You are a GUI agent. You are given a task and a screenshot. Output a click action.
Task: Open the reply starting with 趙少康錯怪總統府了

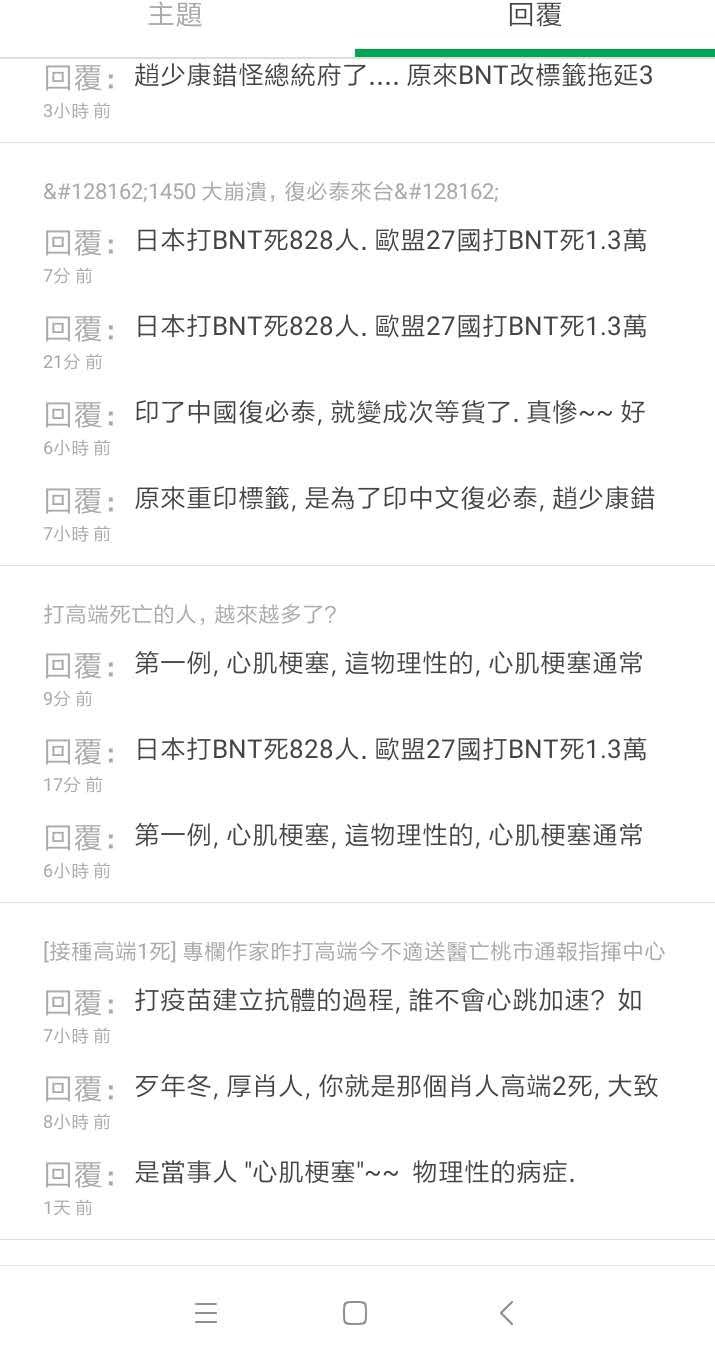coord(392,77)
